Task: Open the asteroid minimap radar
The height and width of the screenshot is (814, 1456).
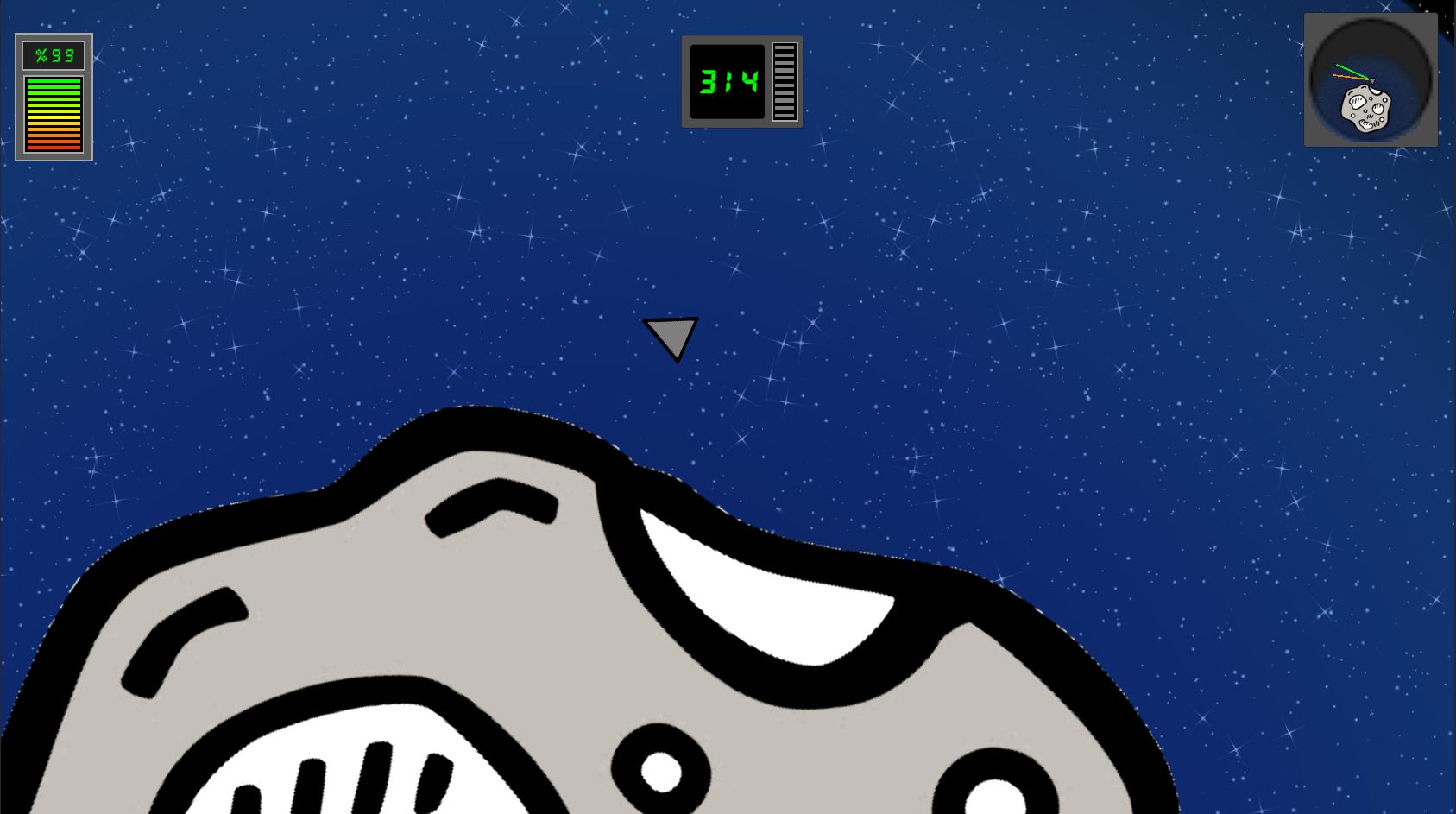Action: [x=1371, y=80]
